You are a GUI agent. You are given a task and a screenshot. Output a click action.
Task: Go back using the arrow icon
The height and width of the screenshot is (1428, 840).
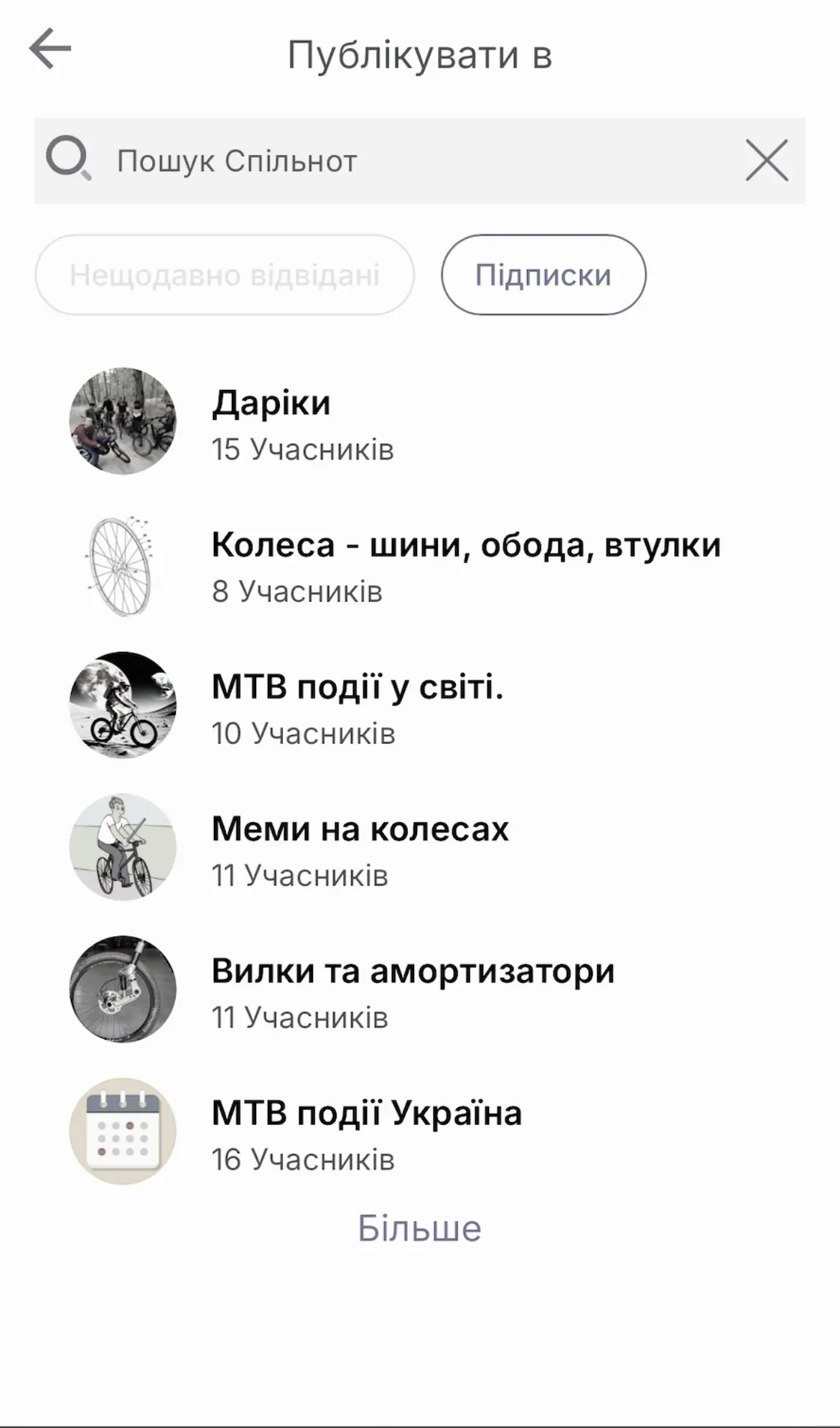point(50,49)
